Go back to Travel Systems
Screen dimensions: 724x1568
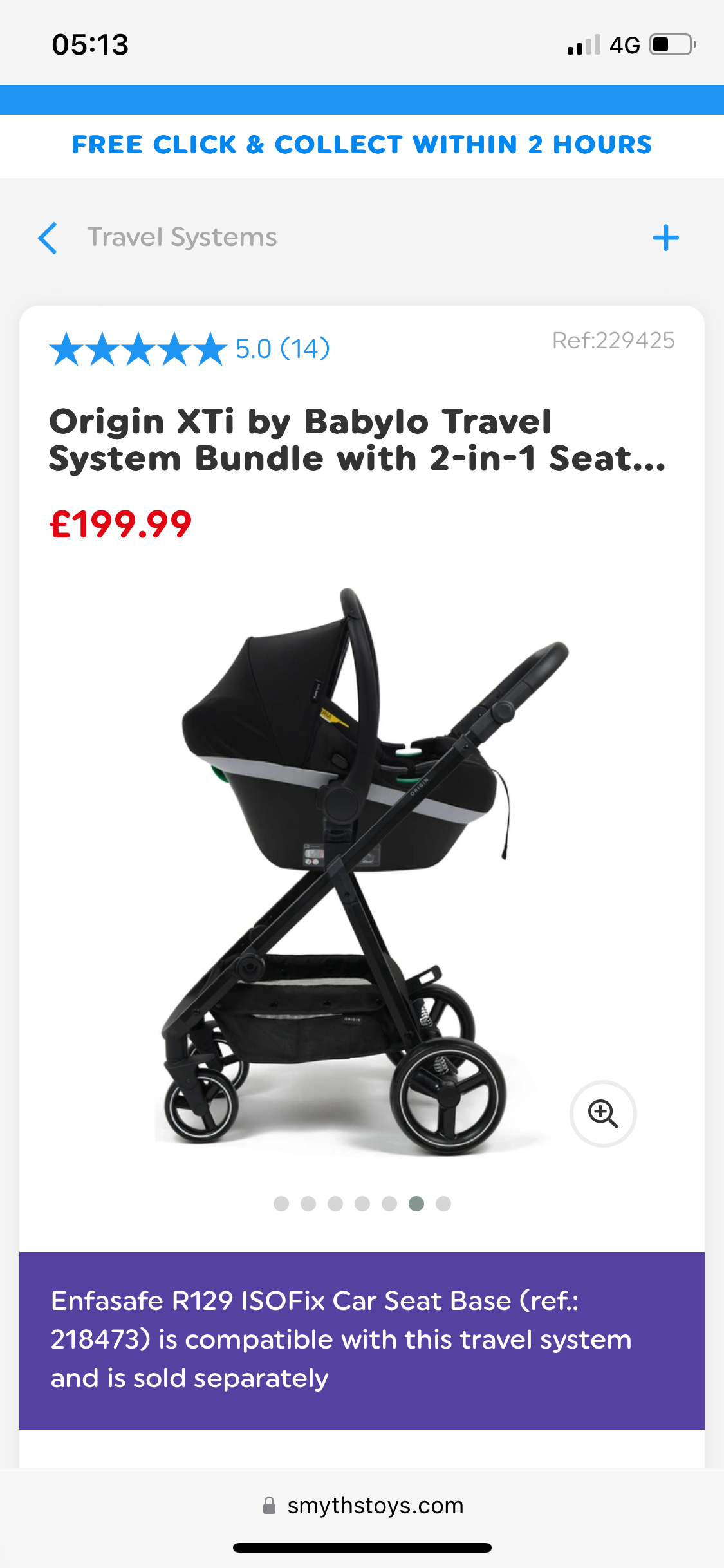48,238
